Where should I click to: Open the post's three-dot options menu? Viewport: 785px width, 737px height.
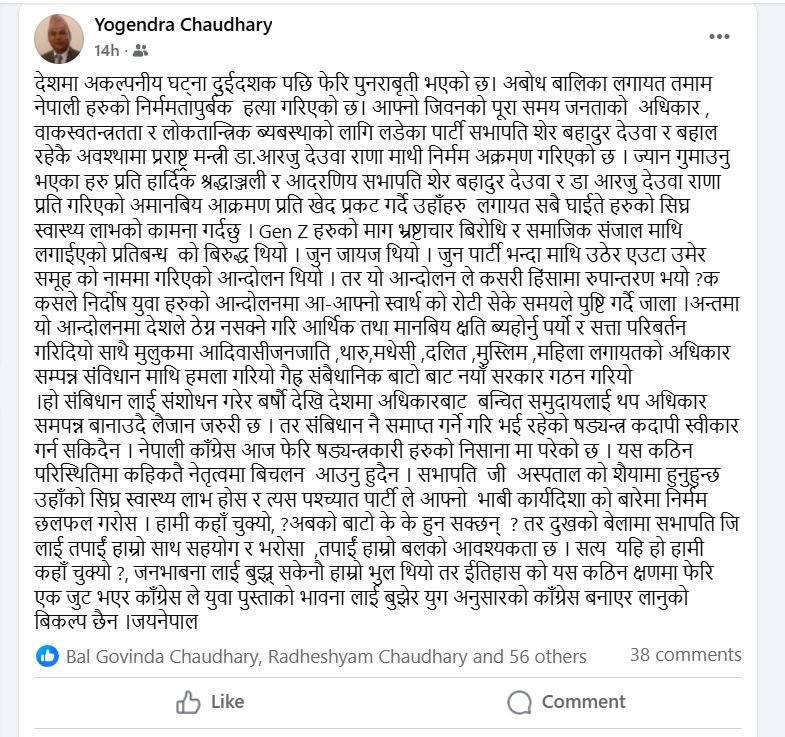tap(720, 37)
